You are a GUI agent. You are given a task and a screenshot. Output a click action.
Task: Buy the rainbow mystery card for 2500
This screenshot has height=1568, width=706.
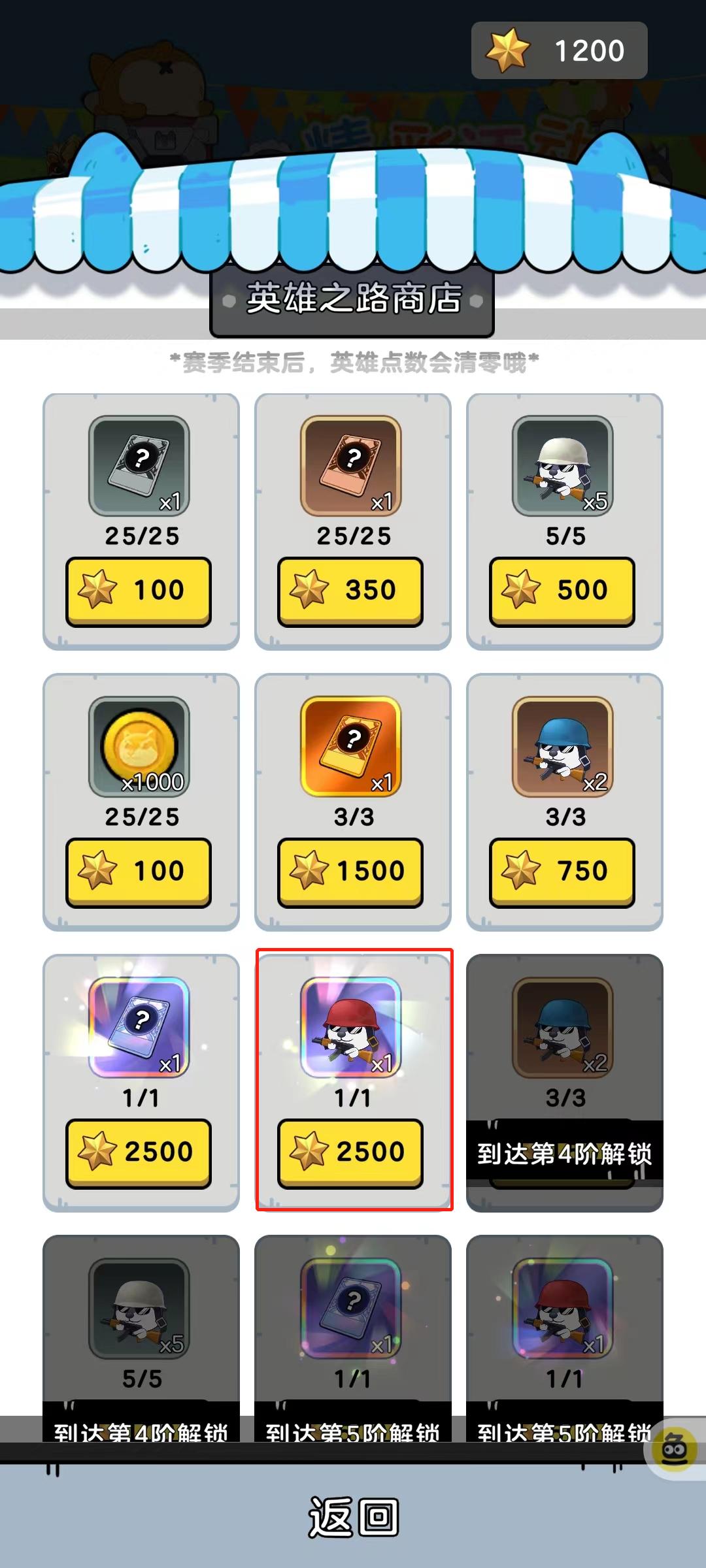coord(139,1153)
